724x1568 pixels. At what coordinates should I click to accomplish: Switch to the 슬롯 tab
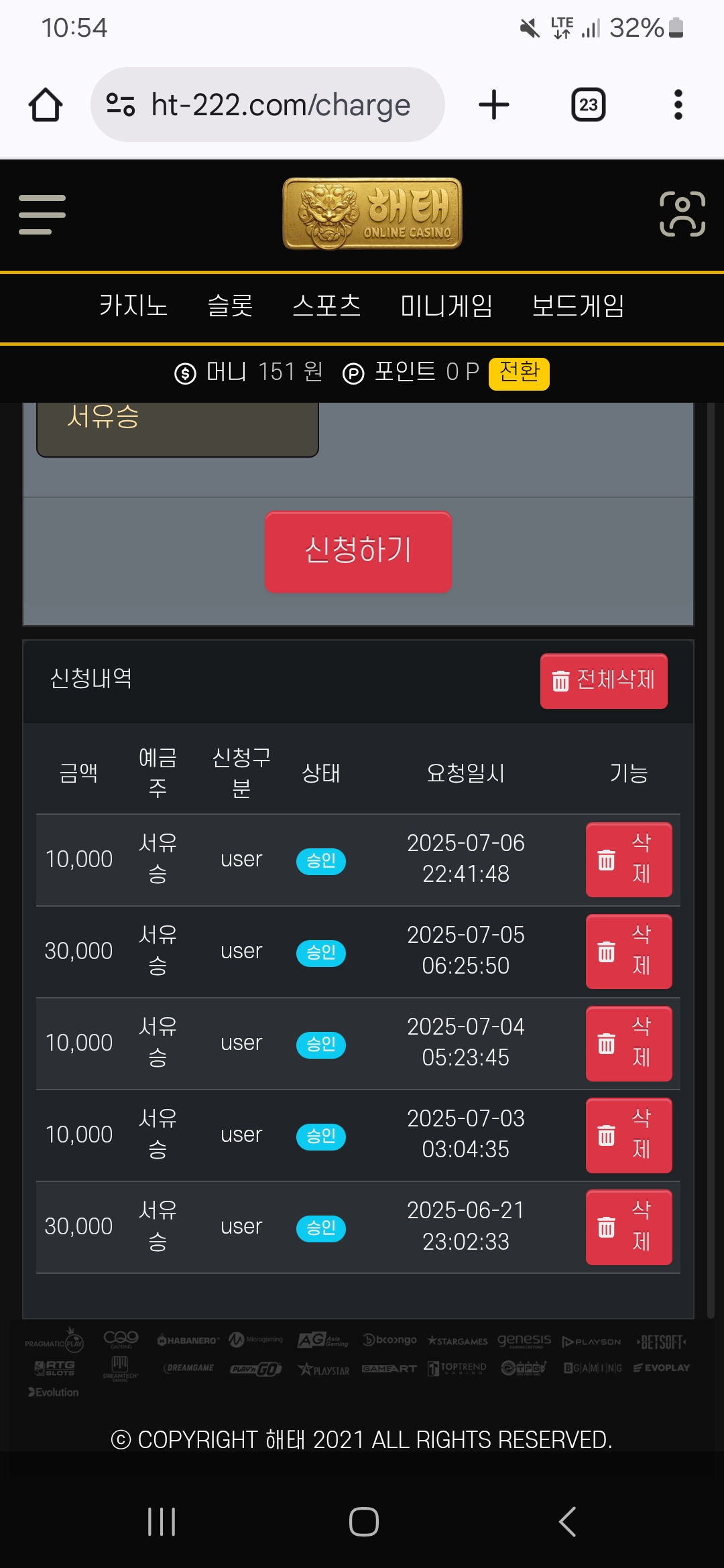tap(230, 306)
